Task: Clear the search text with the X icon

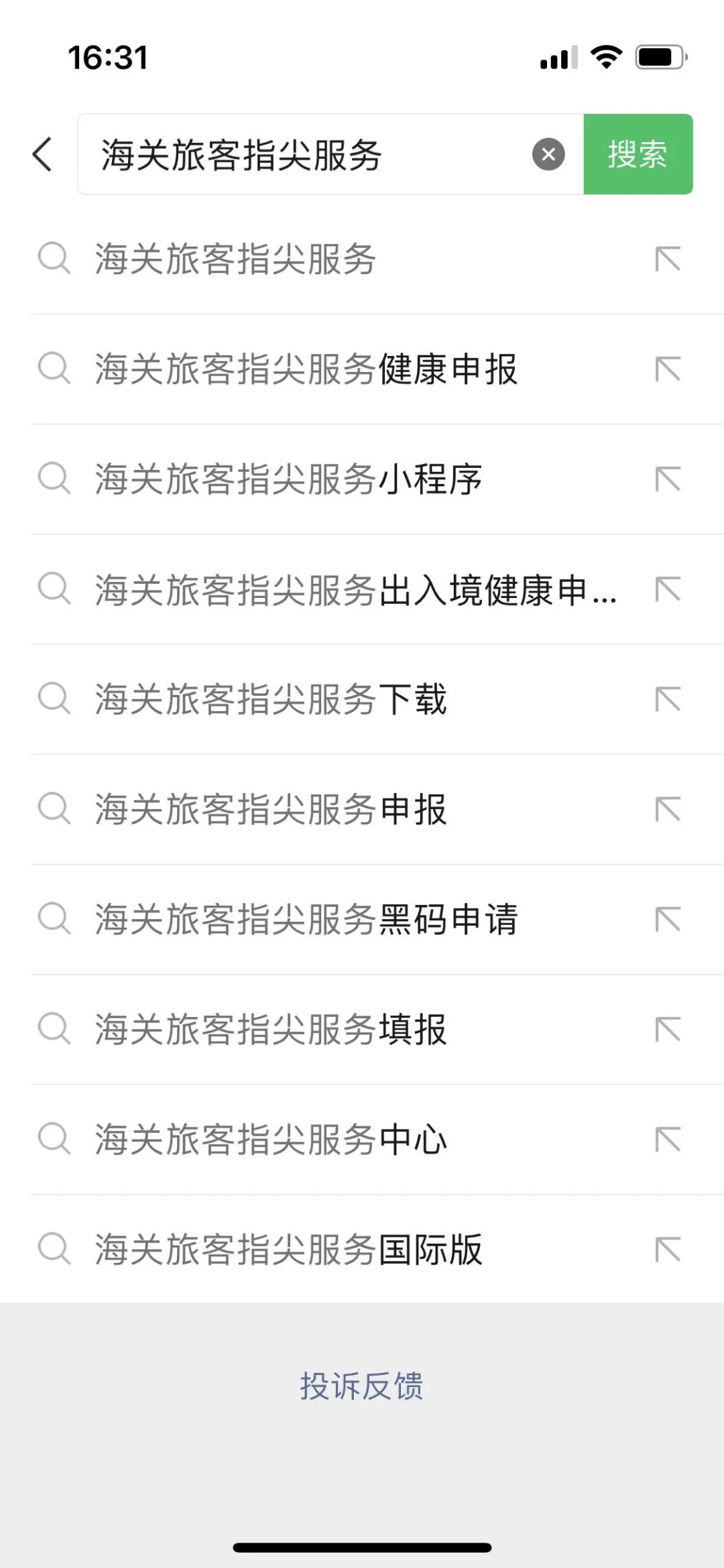Action: point(548,154)
